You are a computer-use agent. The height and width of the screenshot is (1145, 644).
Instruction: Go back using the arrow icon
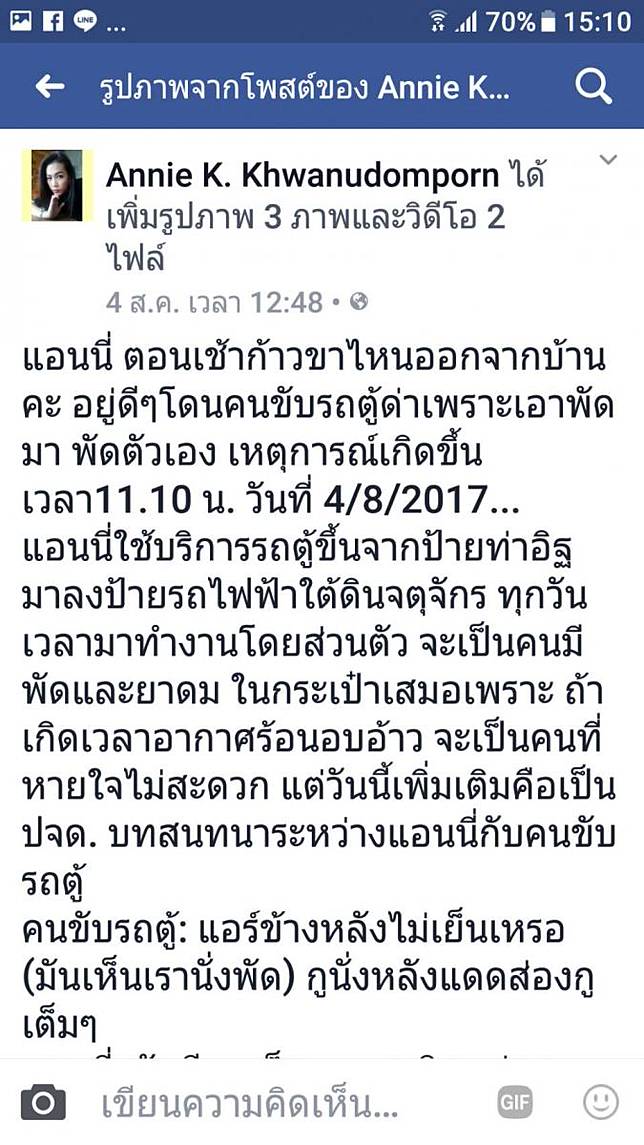pos(49,88)
